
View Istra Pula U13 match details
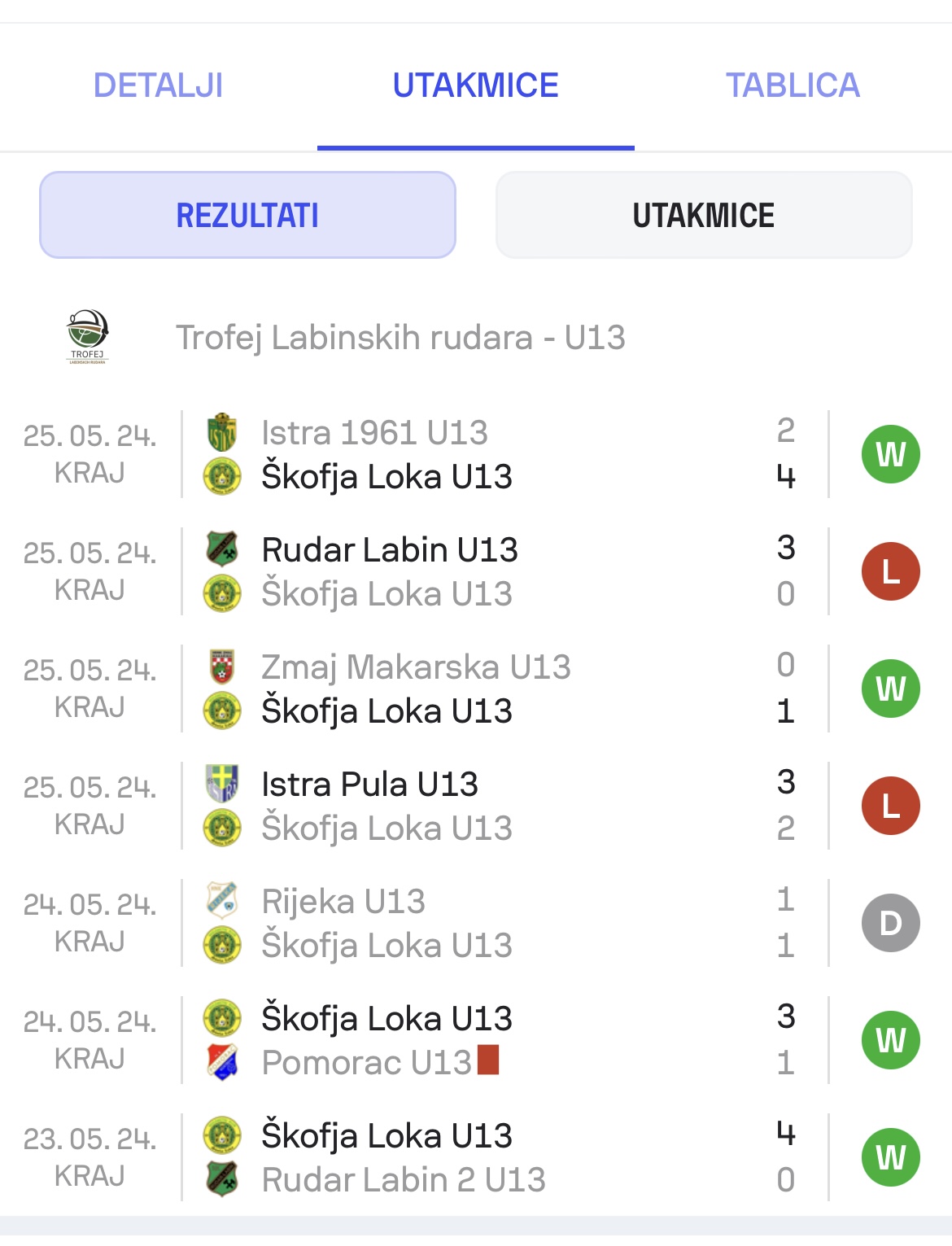(x=476, y=806)
